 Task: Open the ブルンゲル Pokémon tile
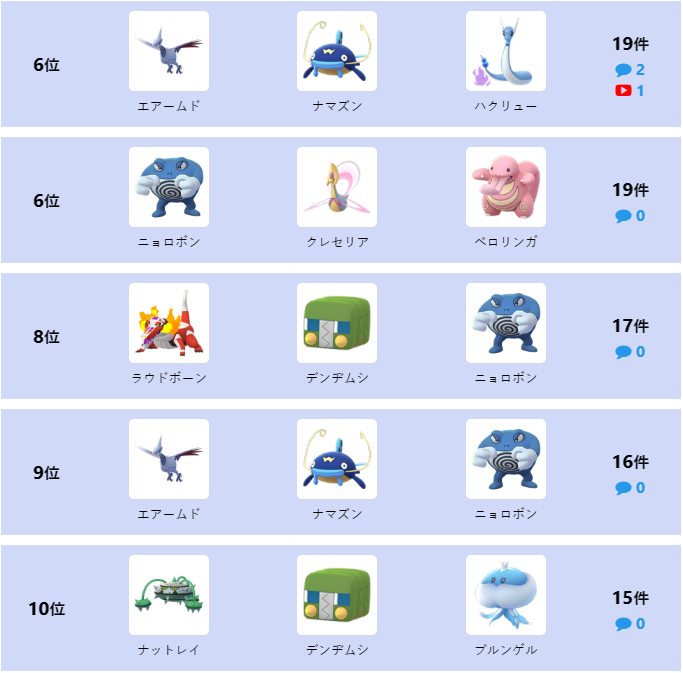505,596
